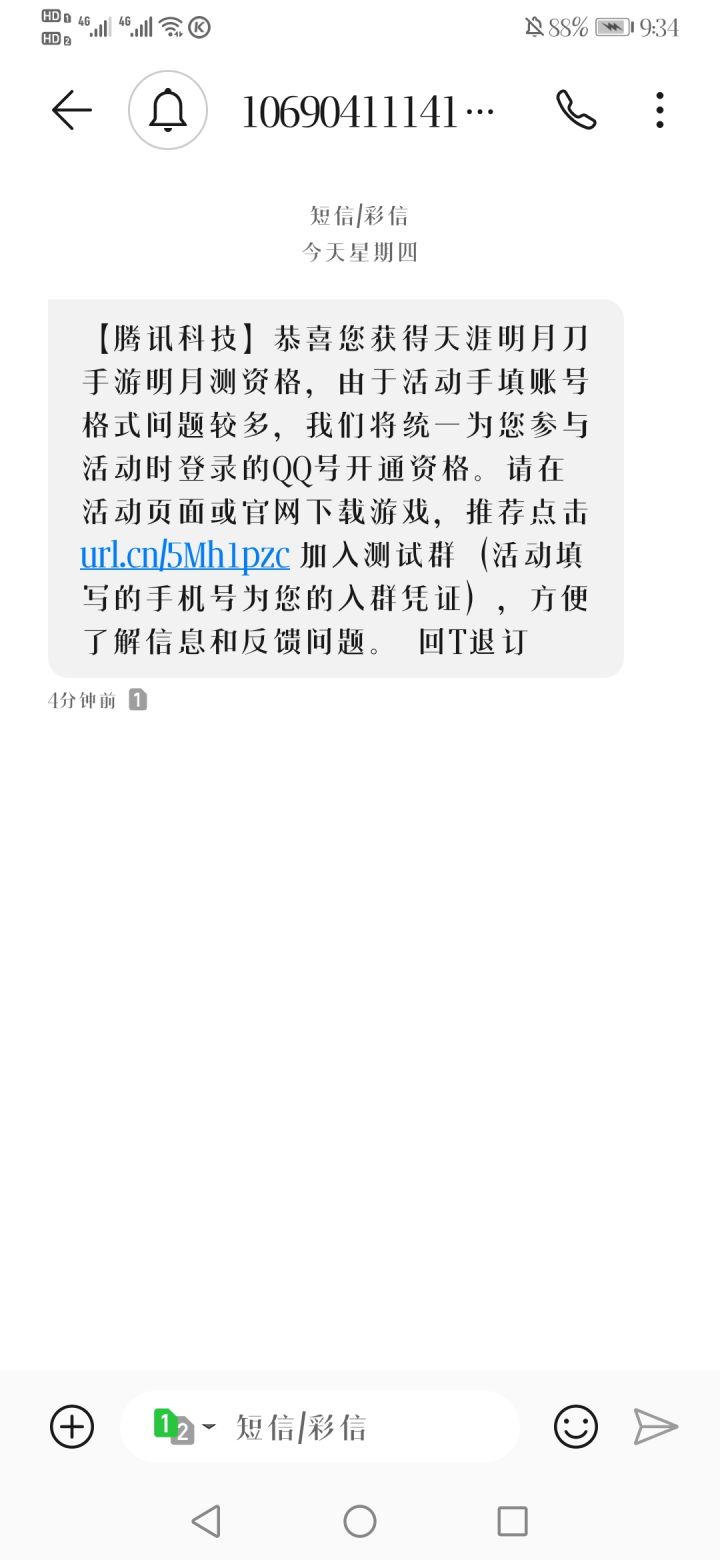Send the message with arrow icon

click(656, 1426)
